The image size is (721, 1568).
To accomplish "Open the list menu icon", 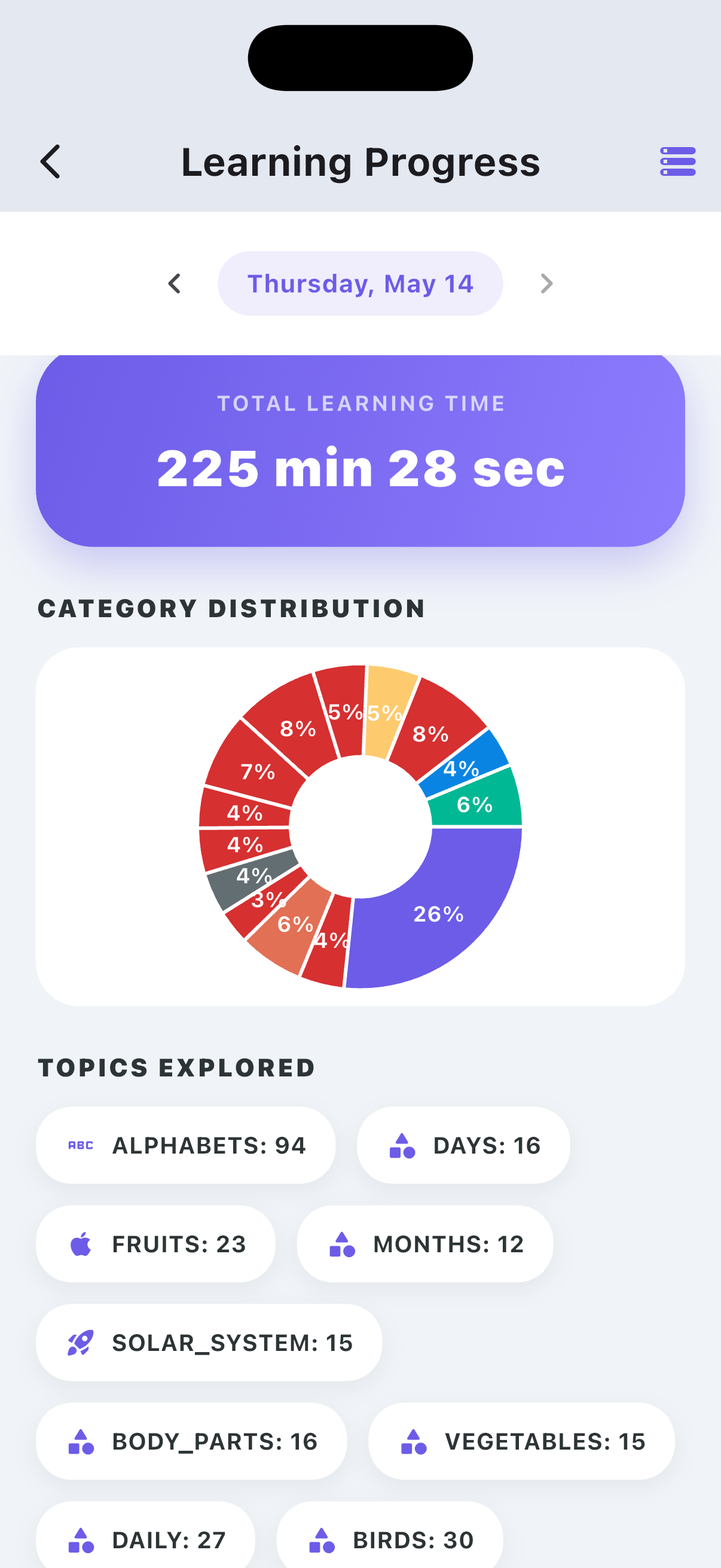I will [x=677, y=162].
